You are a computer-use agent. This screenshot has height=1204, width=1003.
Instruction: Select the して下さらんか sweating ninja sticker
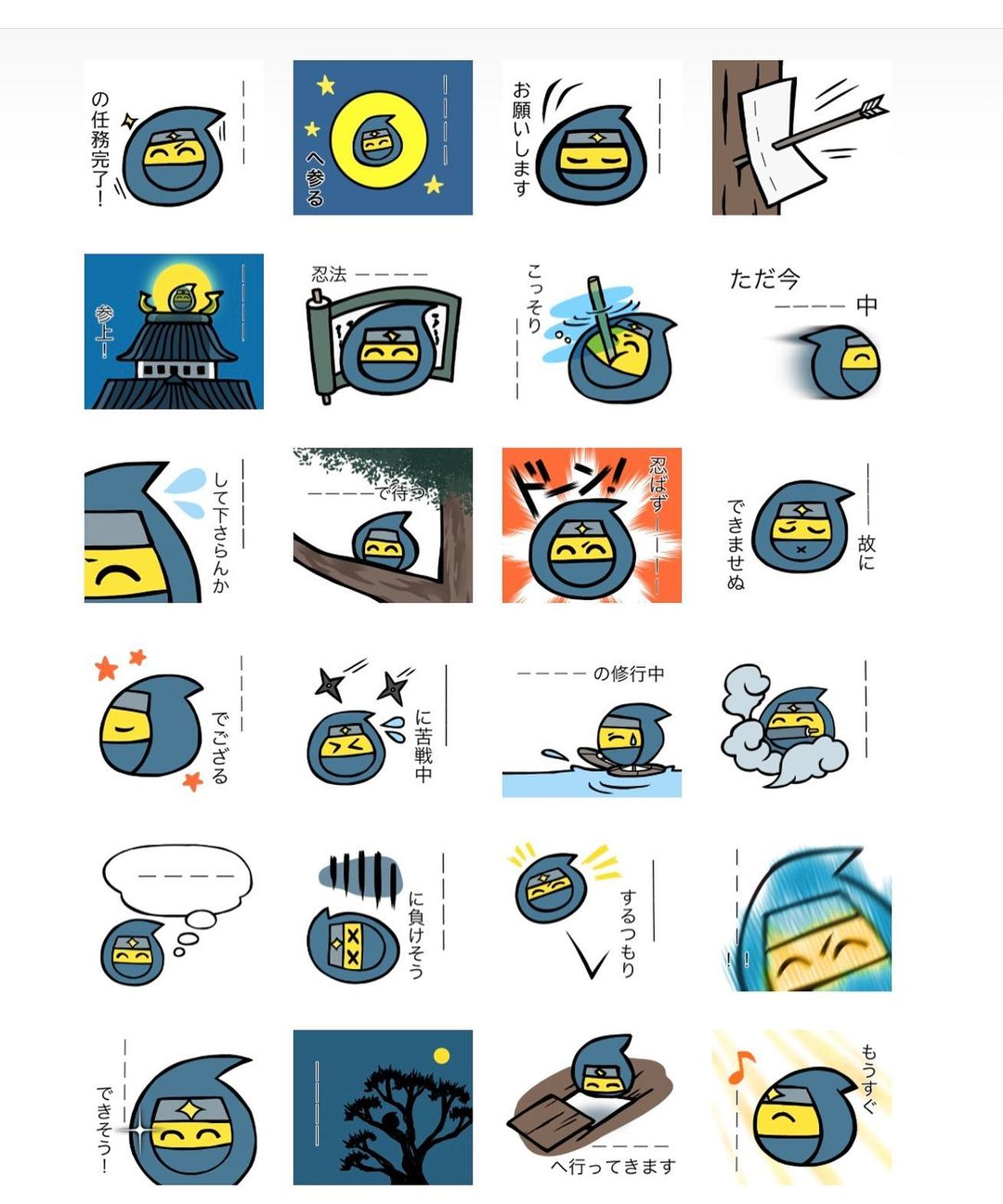[174, 525]
